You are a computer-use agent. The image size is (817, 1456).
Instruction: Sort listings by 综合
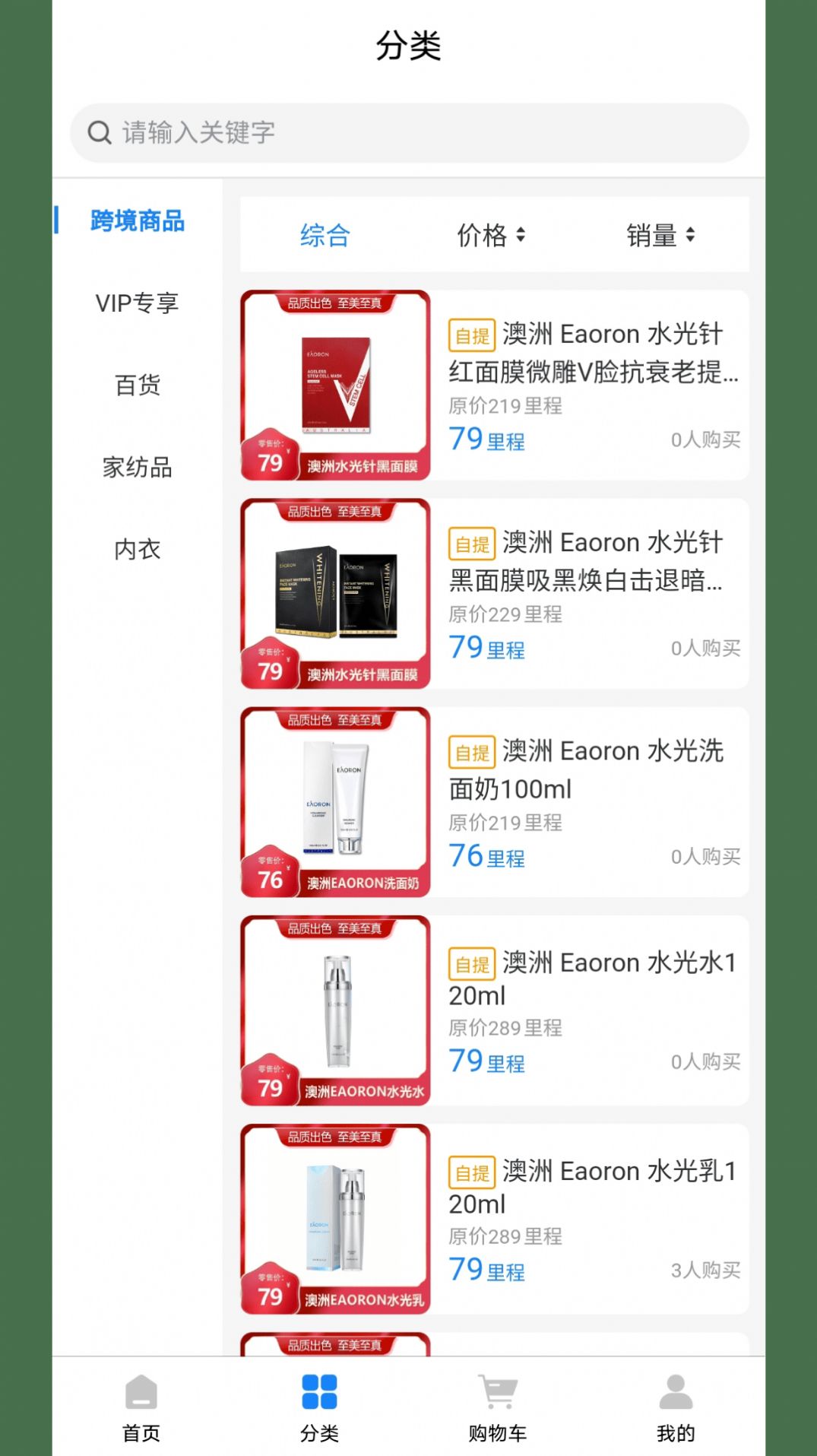pos(323,236)
